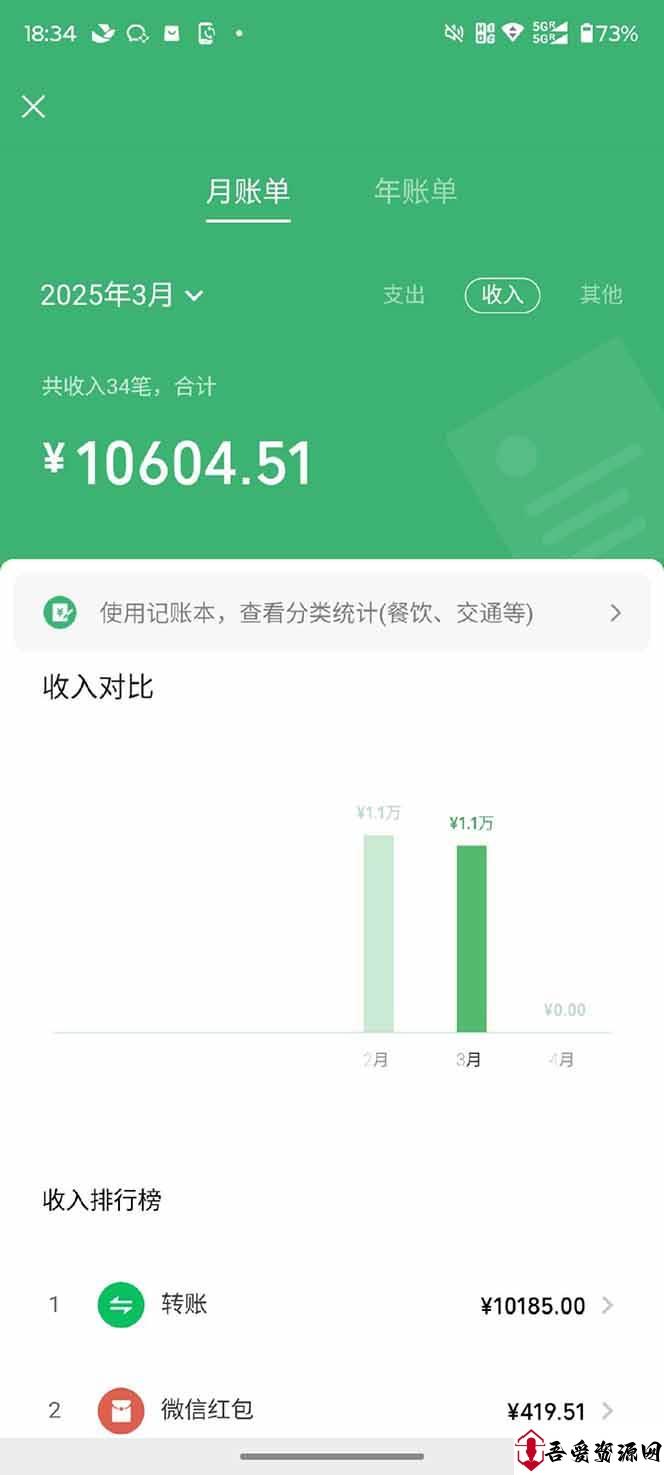Open the 2025年3月 month dropdown
Viewport: 664px width, 1475px height.
122,295
